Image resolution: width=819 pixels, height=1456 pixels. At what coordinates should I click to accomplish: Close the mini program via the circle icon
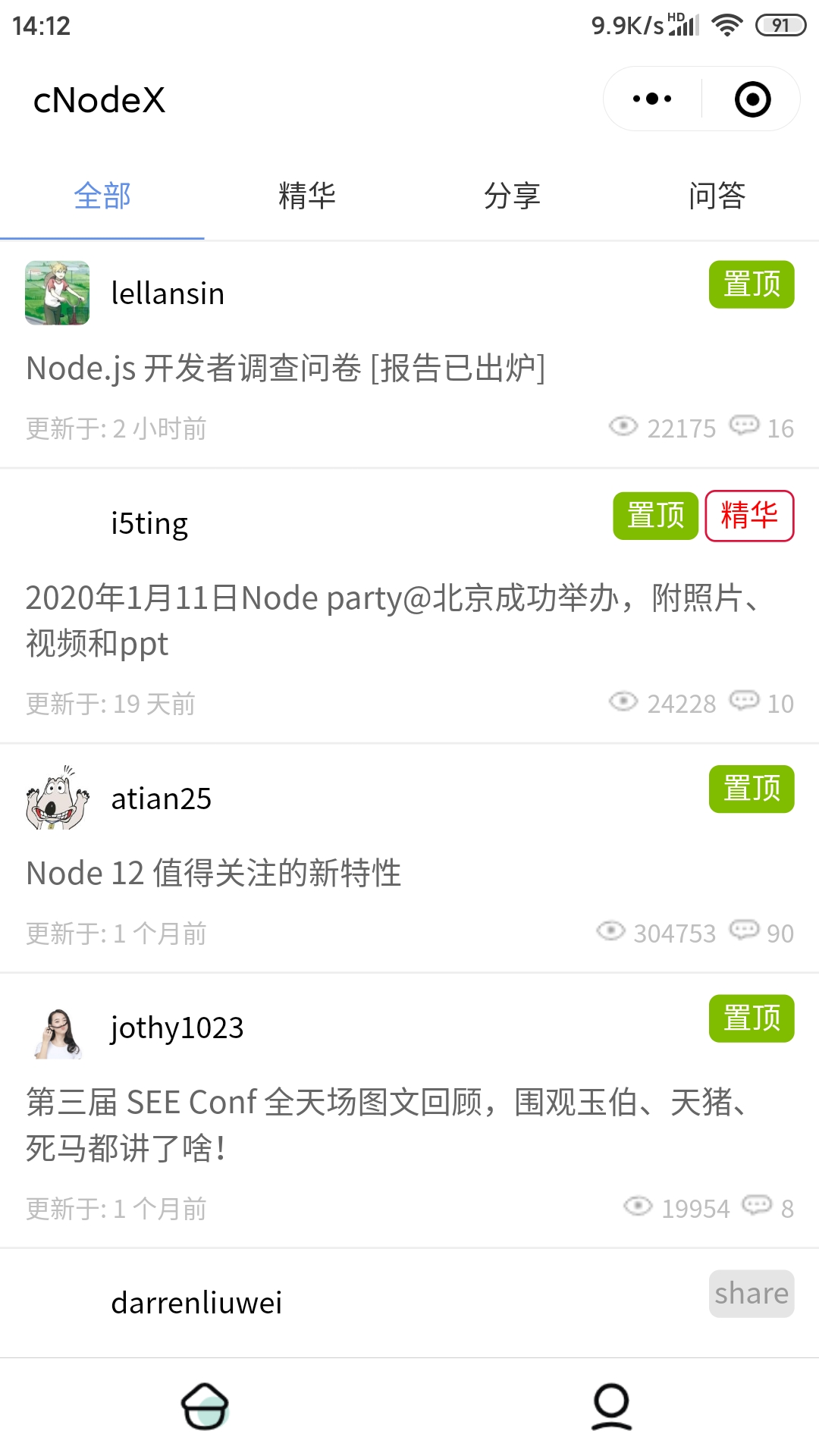(x=752, y=99)
